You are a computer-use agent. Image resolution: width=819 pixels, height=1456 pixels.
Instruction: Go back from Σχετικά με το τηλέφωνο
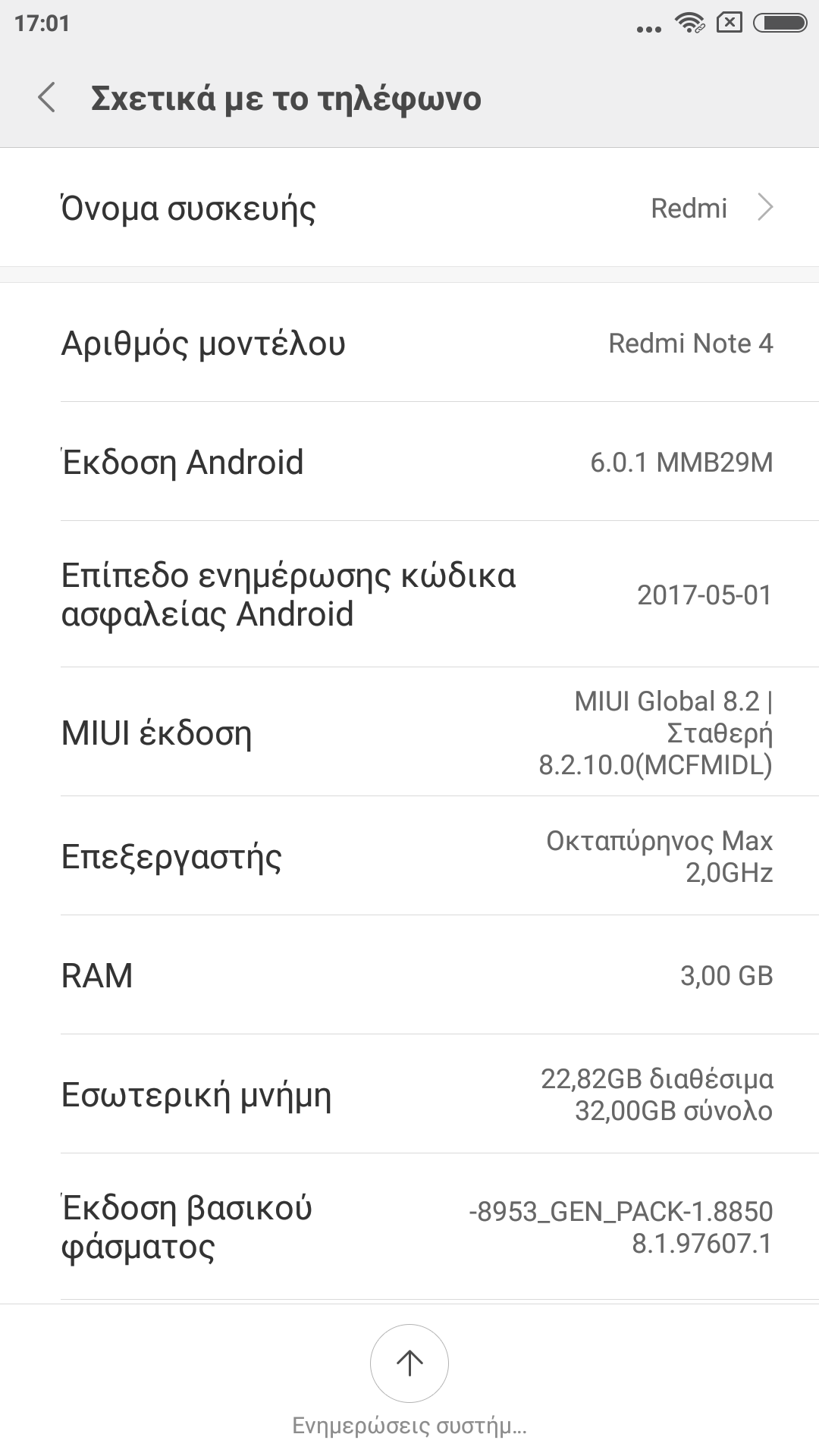pos(47,99)
